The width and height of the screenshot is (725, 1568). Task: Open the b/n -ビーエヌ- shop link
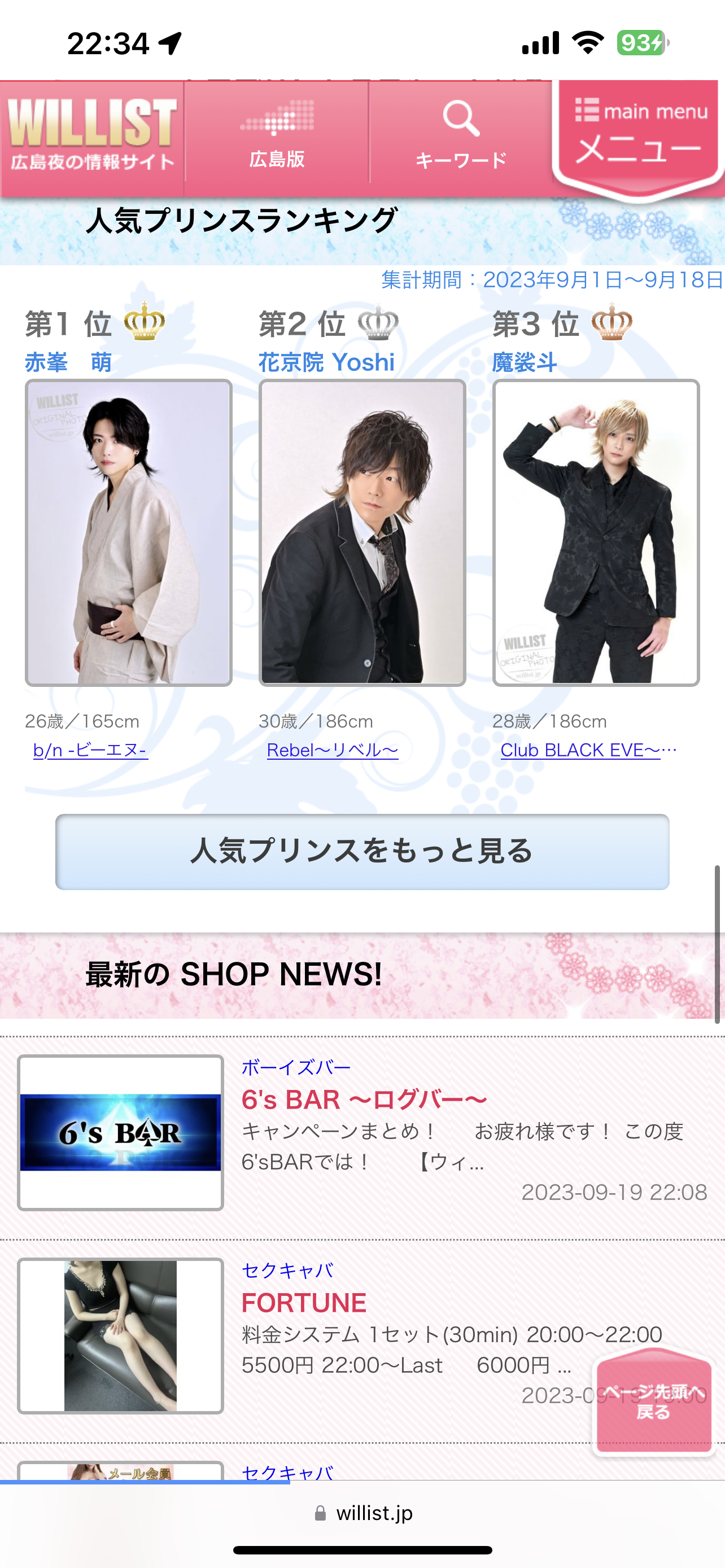click(90, 750)
